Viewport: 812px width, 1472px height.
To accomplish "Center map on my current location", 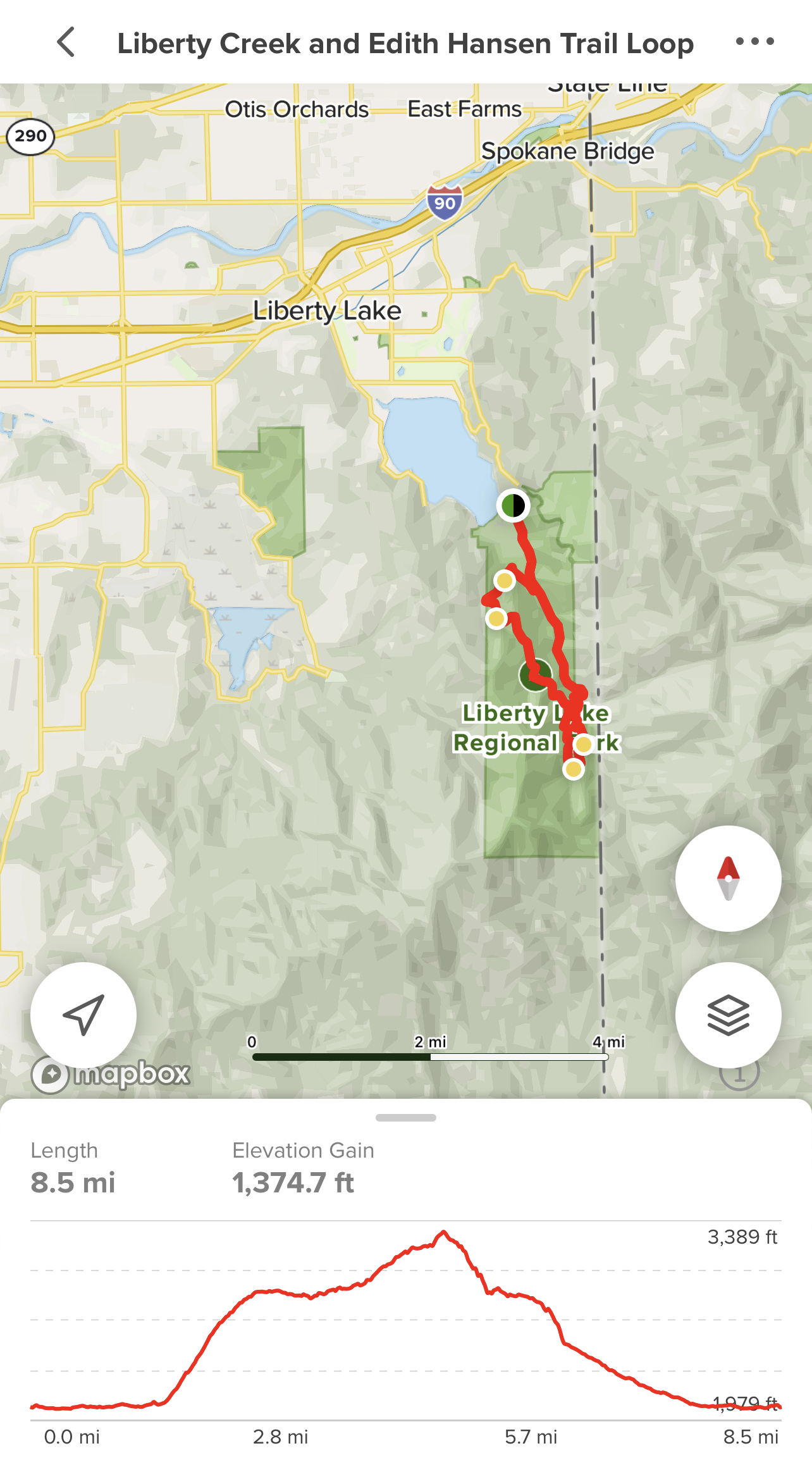I will pos(83,1015).
